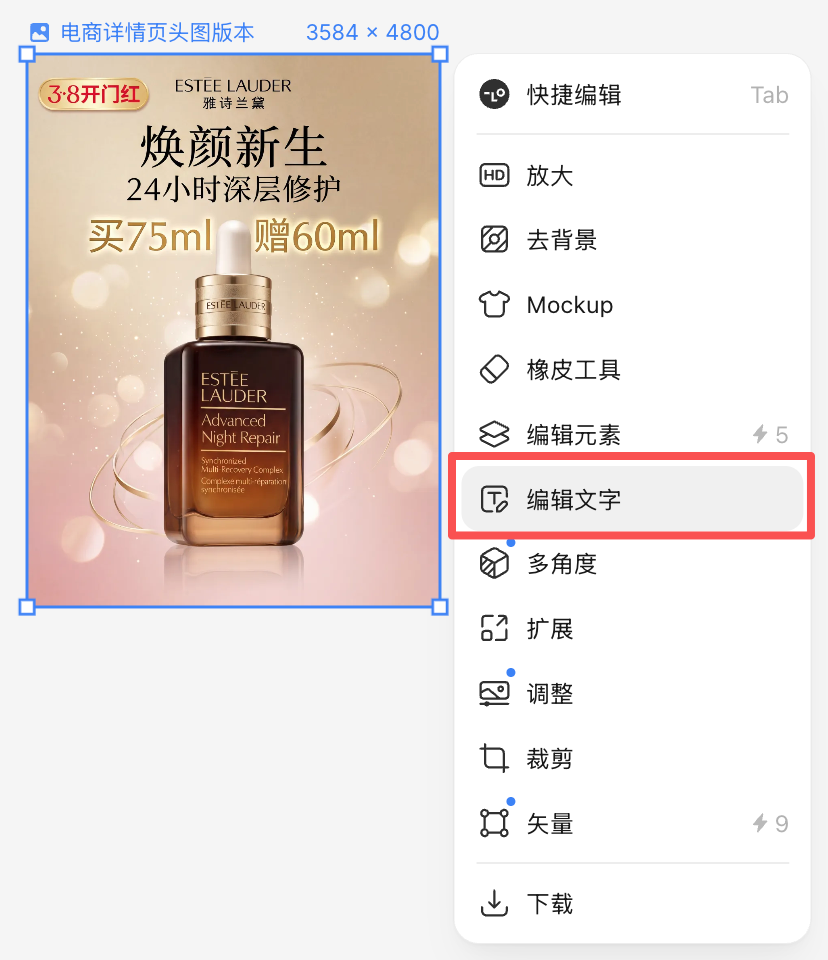Open the Mockup shirt icon
The width and height of the screenshot is (828, 960).
click(x=494, y=305)
